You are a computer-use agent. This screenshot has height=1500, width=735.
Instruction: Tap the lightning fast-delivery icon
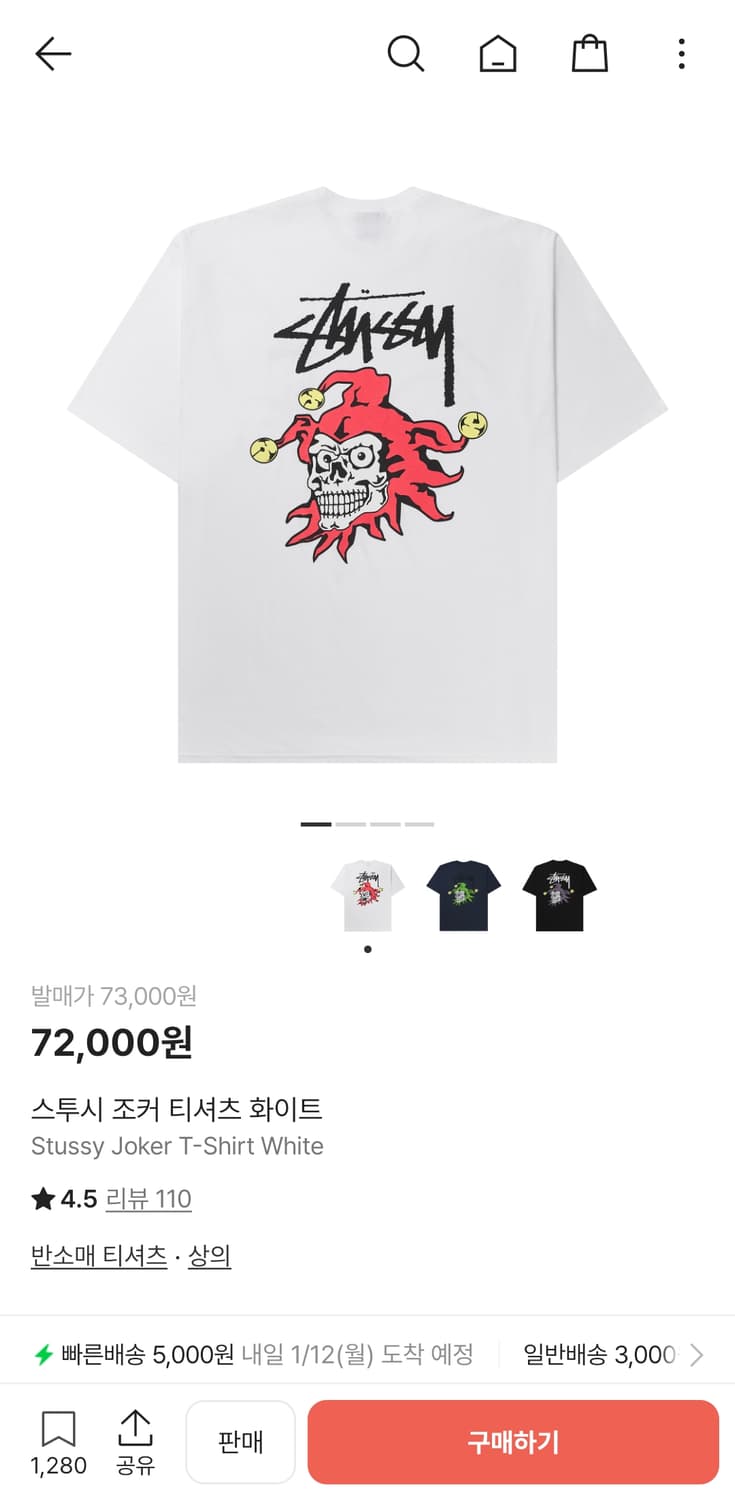pyautogui.click(x=42, y=1352)
